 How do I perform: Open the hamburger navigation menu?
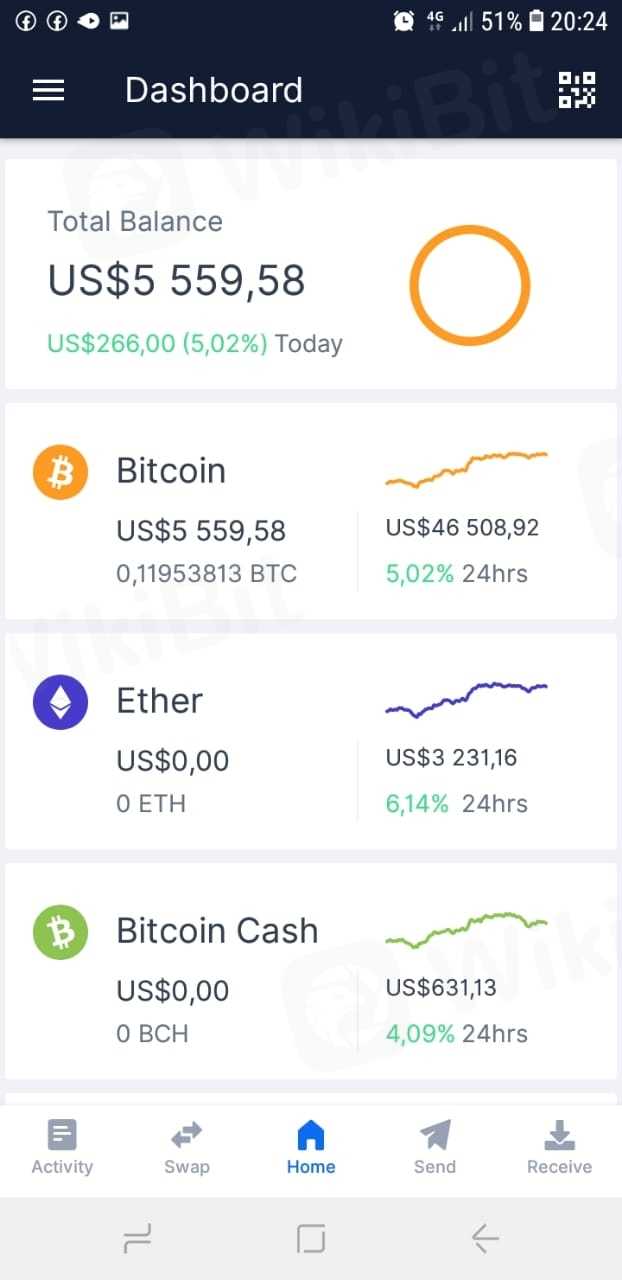(x=48, y=90)
